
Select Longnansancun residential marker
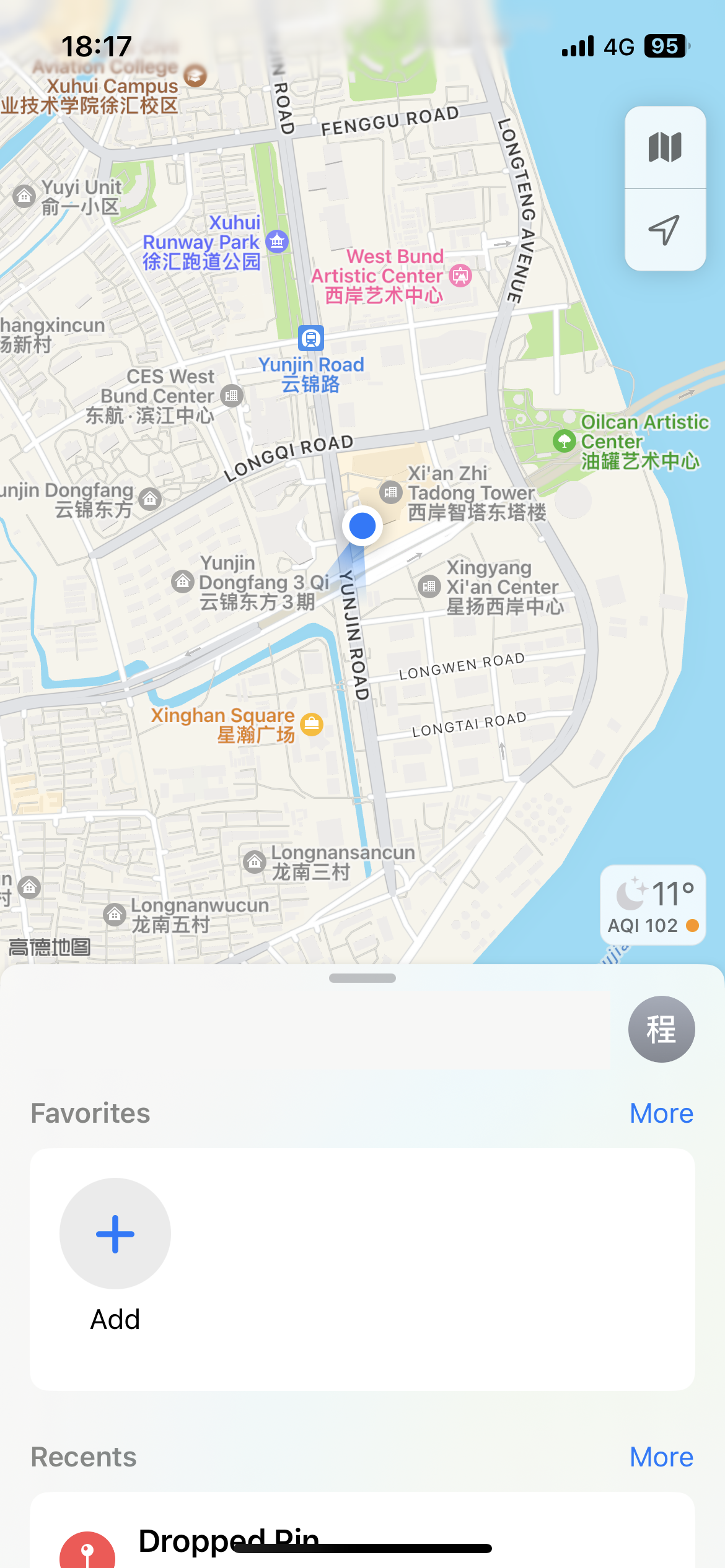pyautogui.click(x=254, y=861)
